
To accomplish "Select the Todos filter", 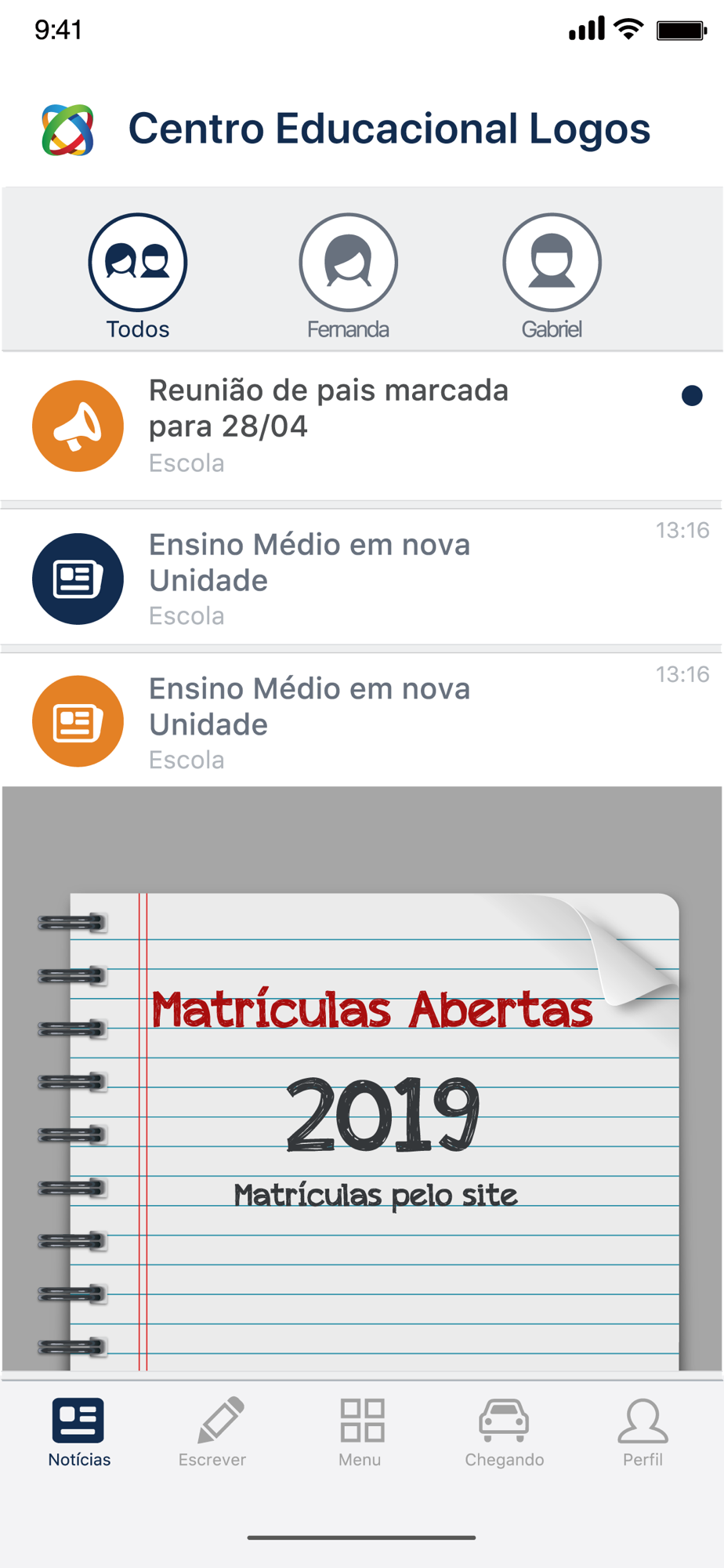I will pyautogui.click(x=137, y=274).
